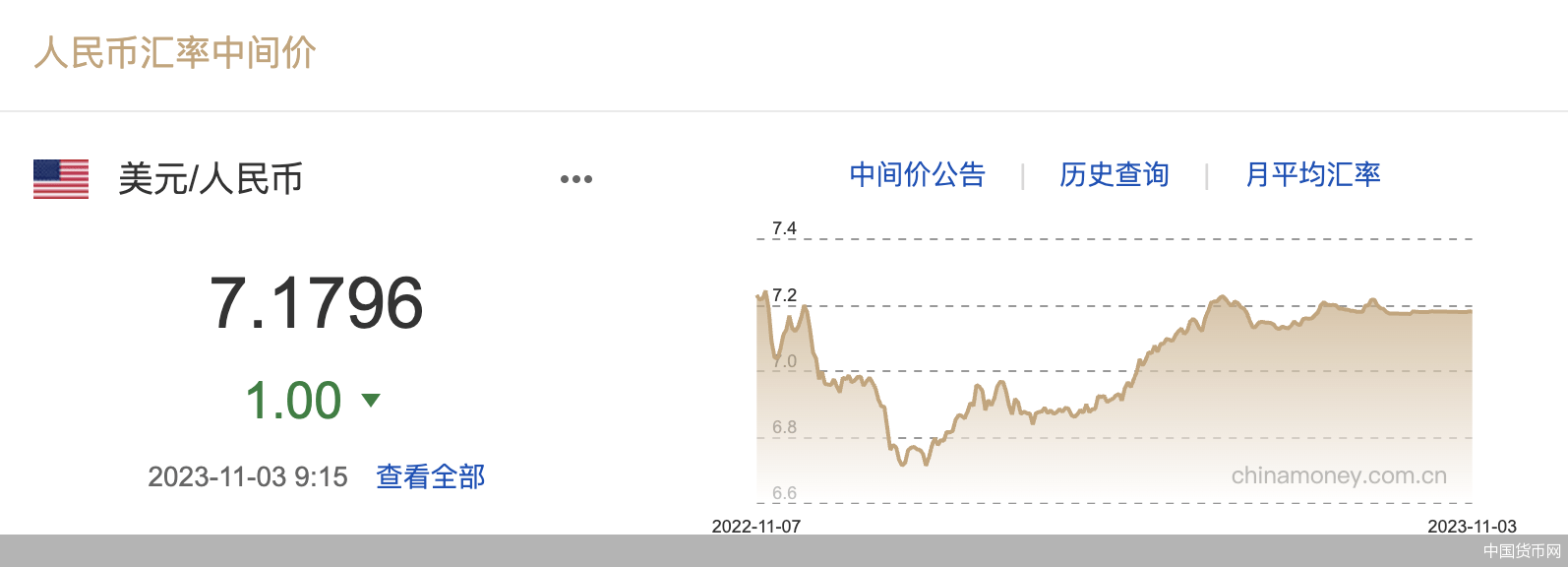
Task: Go to 历史查询 history lookup
Action: click(1114, 175)
